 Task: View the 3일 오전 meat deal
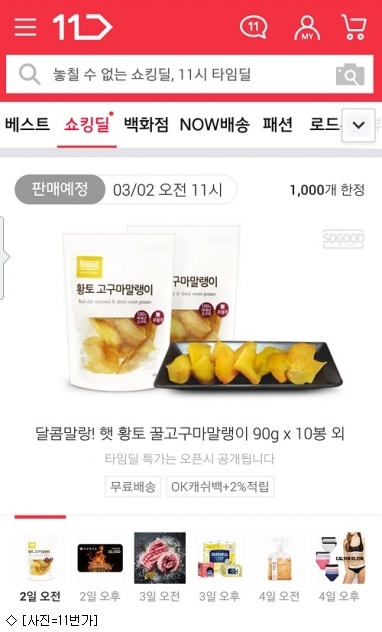[x=160, y=567]
